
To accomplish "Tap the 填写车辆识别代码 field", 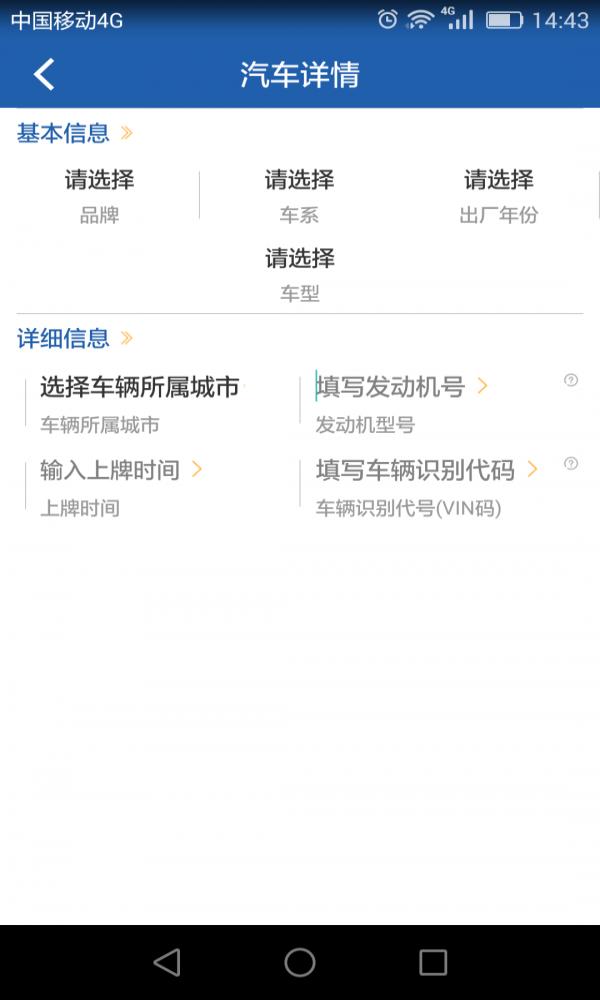I will pos(415,470).
